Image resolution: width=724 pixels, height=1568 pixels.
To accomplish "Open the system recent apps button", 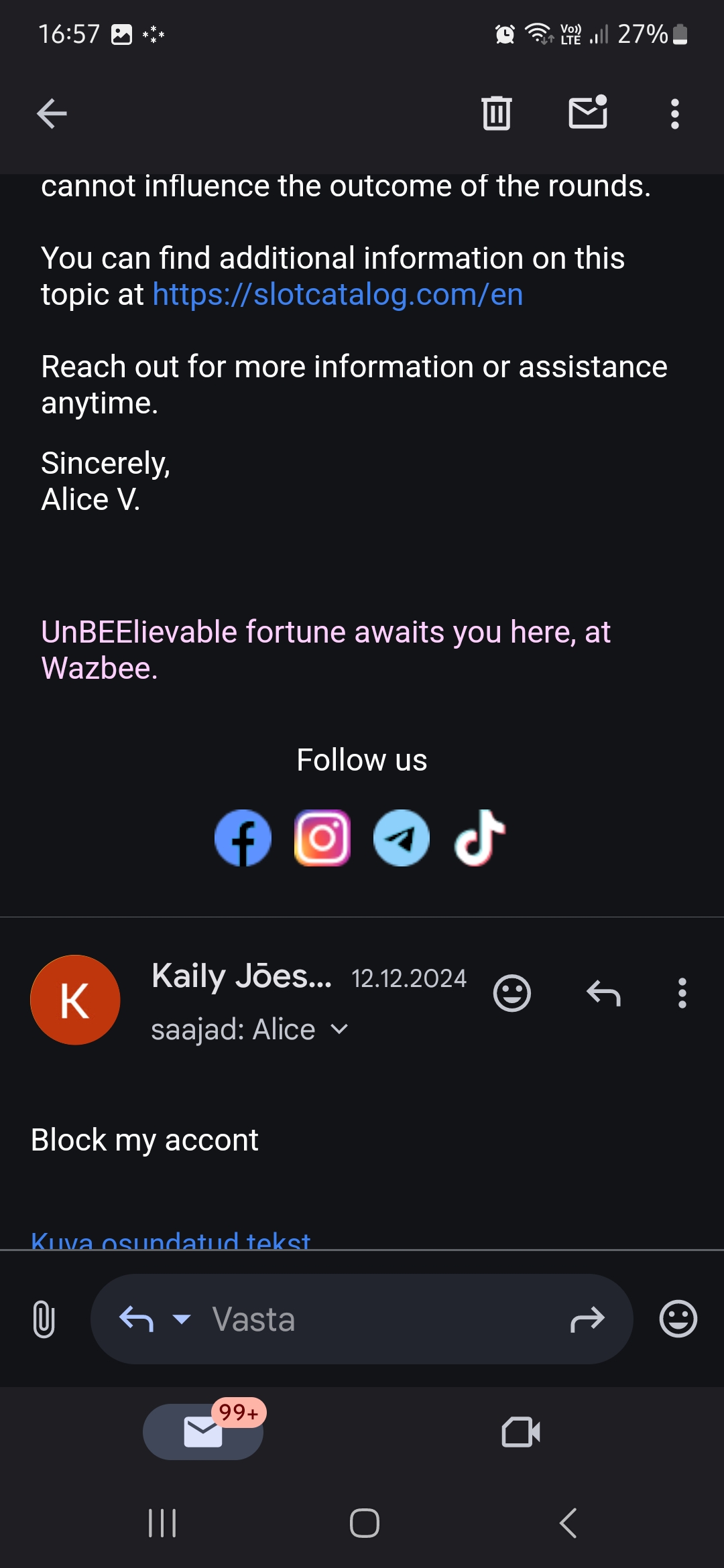I will 162,1523.
